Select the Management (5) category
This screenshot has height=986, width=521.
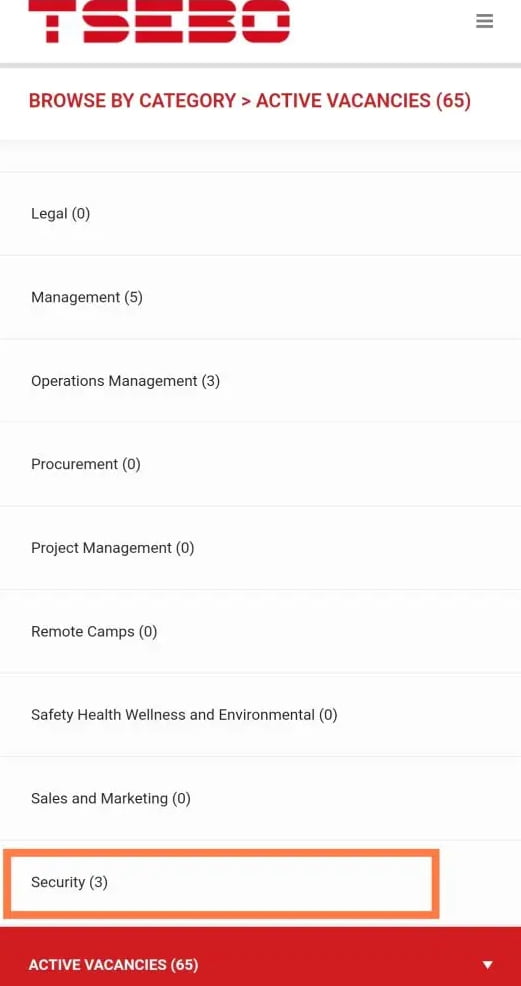(260, 297)
